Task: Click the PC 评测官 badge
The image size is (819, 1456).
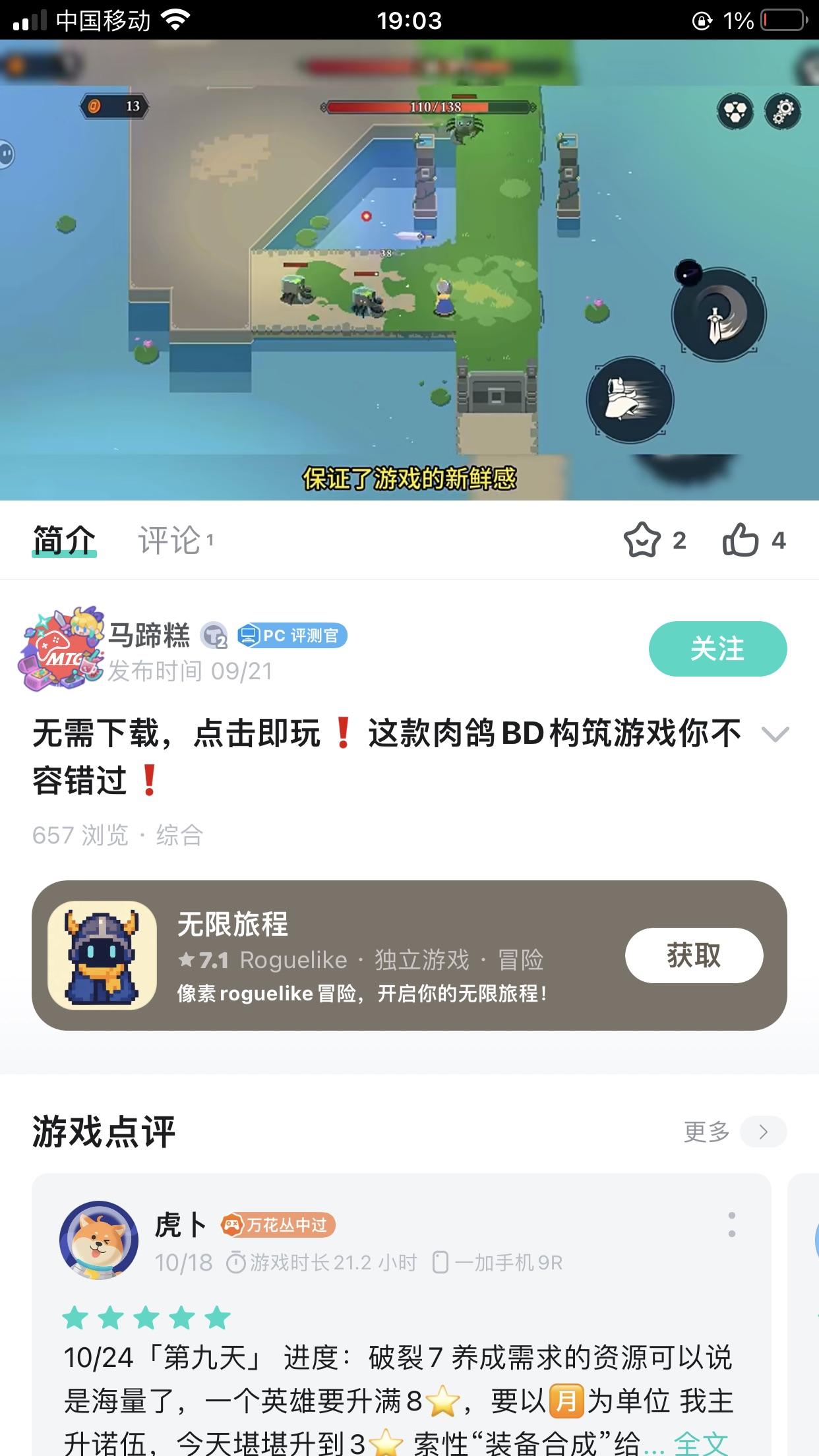Action: click(x=292, y=635)
